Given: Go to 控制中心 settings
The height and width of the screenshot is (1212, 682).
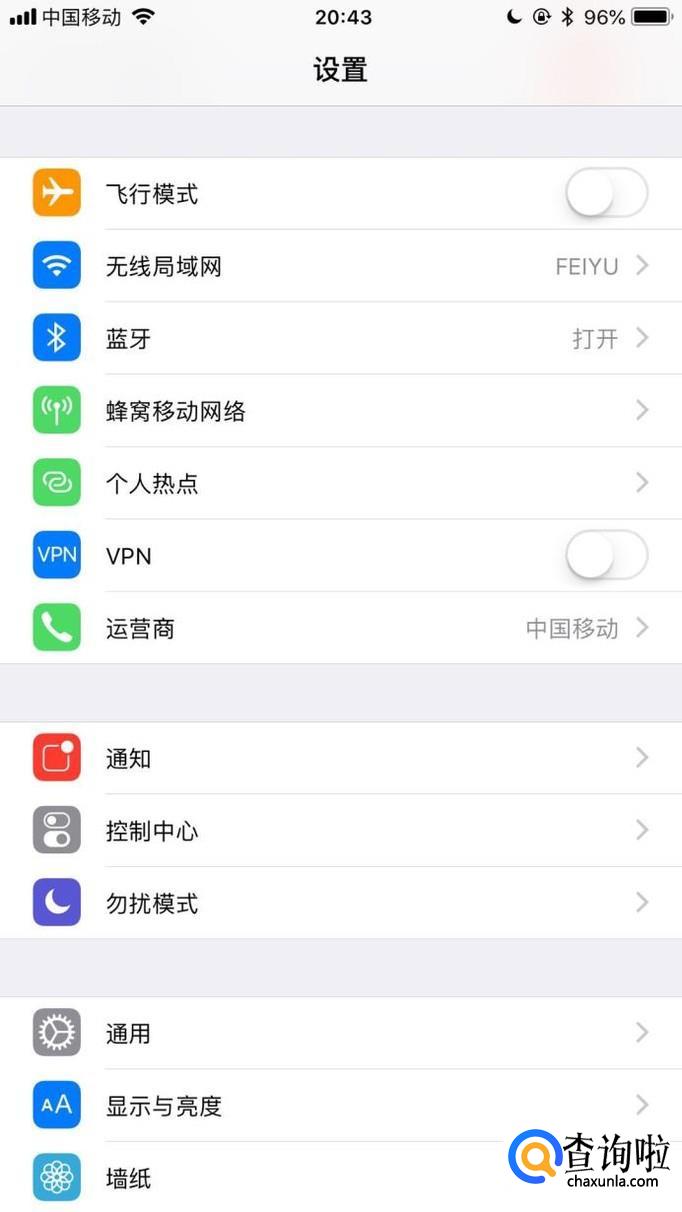Looking at the screenshot, I should 340,830.
